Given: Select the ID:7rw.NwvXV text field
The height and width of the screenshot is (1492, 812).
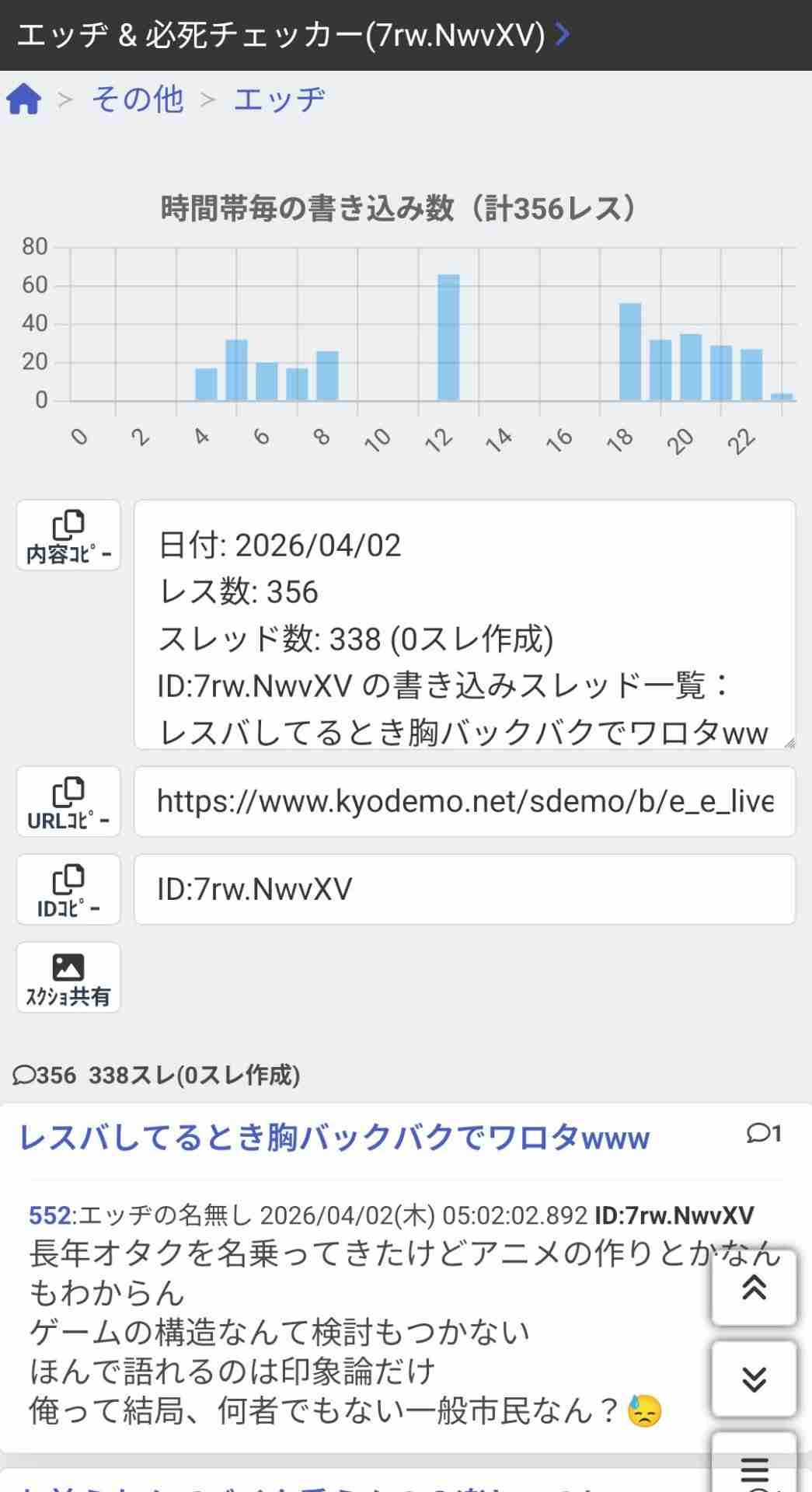Looking at the screenshot, I should pos(464,890).
